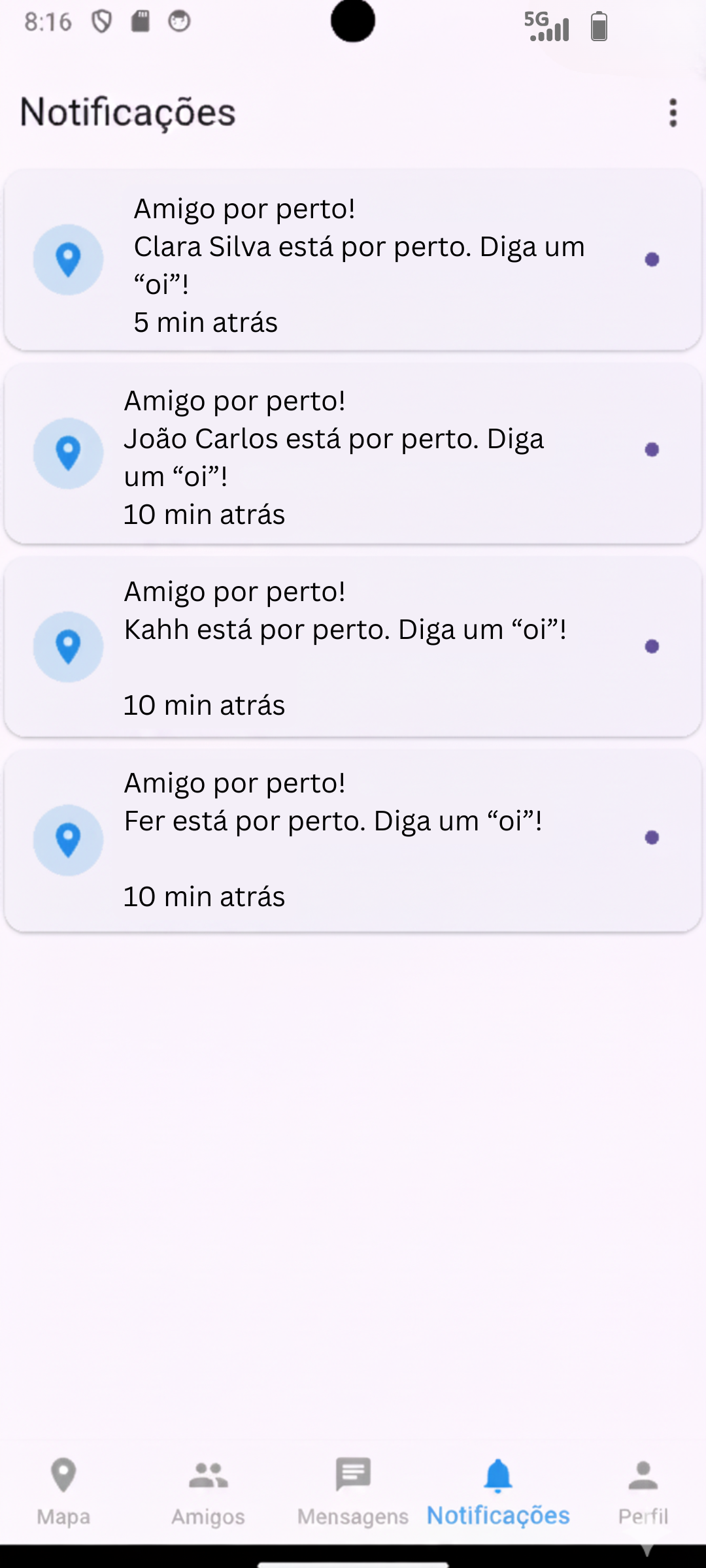Tap the location pin beside Fer's notification
The height and width of the screenshot is (1568, 706).
[68, 840]
